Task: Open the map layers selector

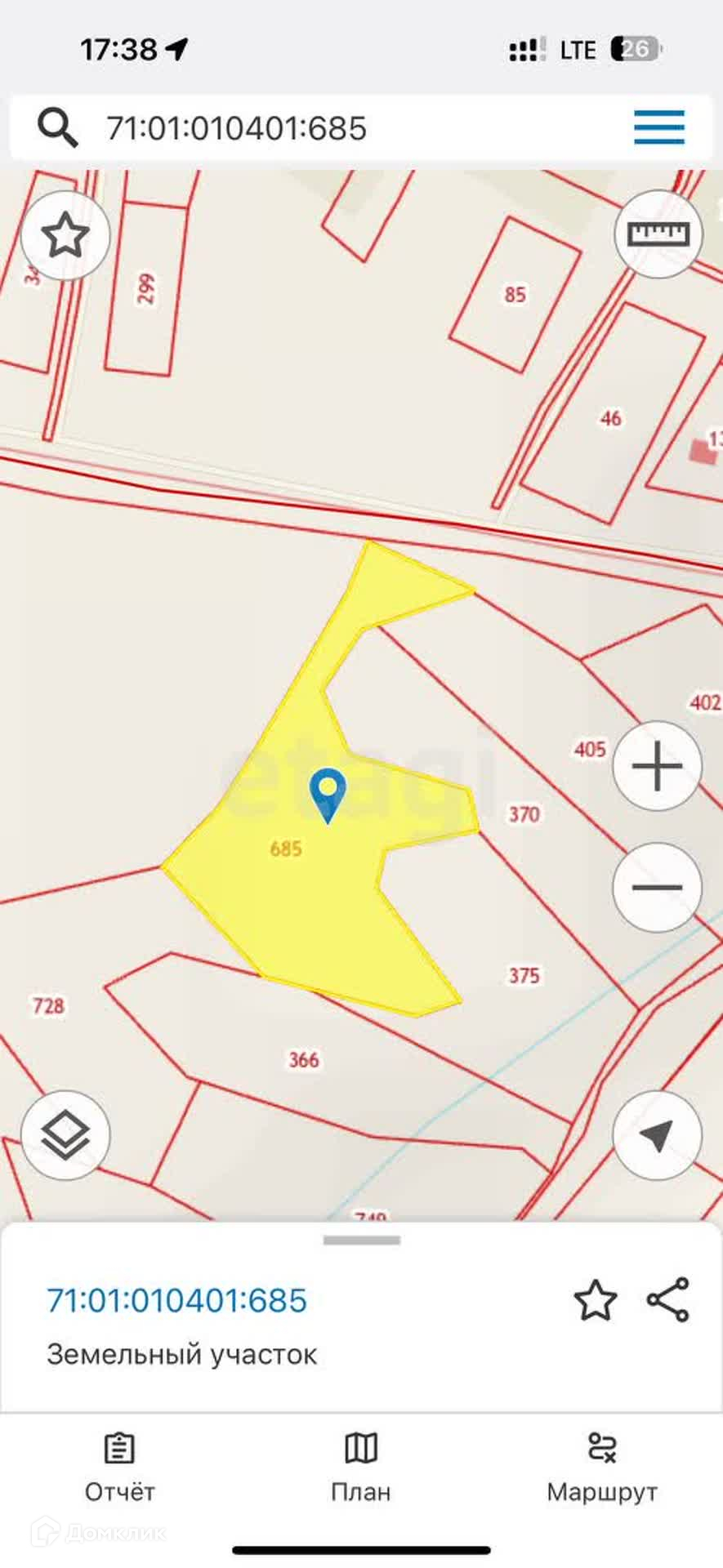Action: tap(65, 1136)
